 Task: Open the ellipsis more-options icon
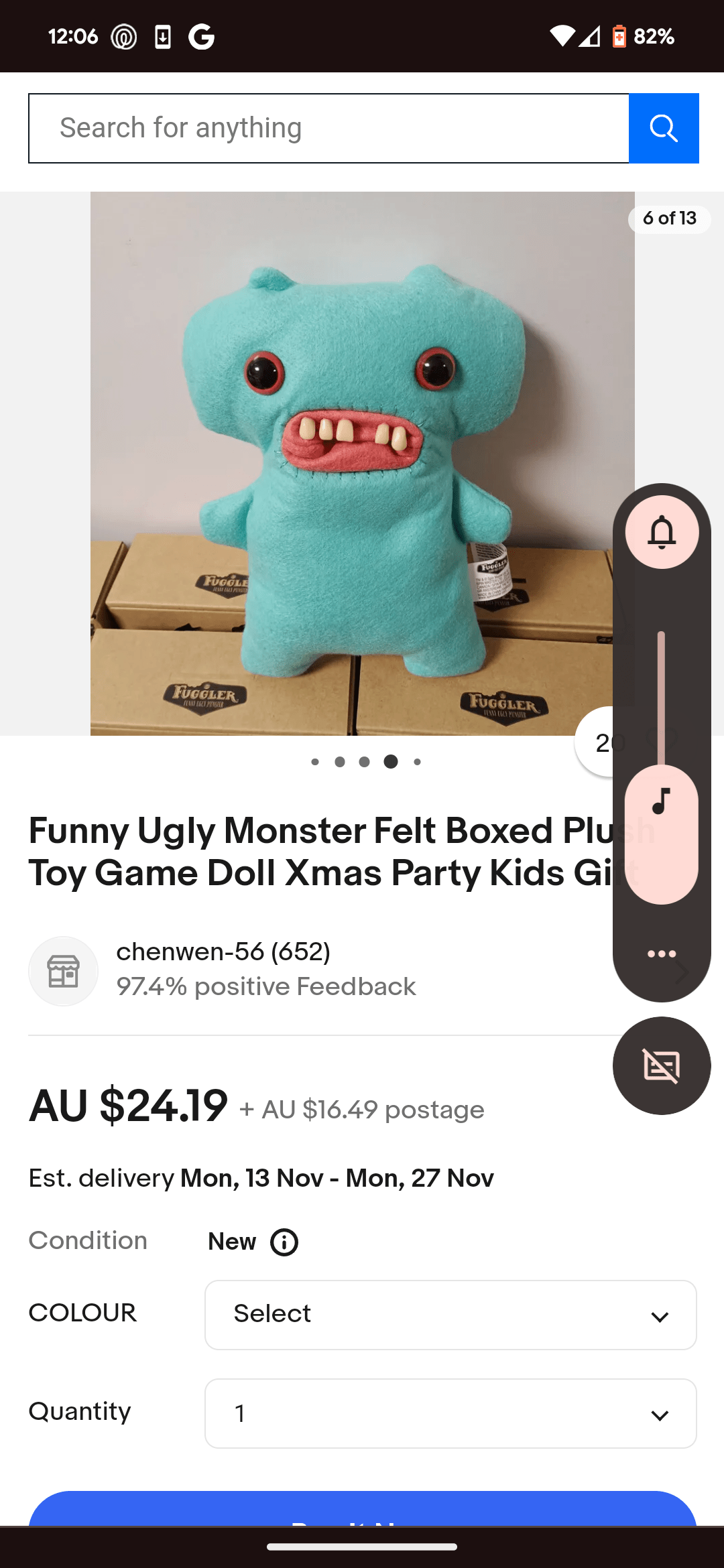click(x=662, y=954)
